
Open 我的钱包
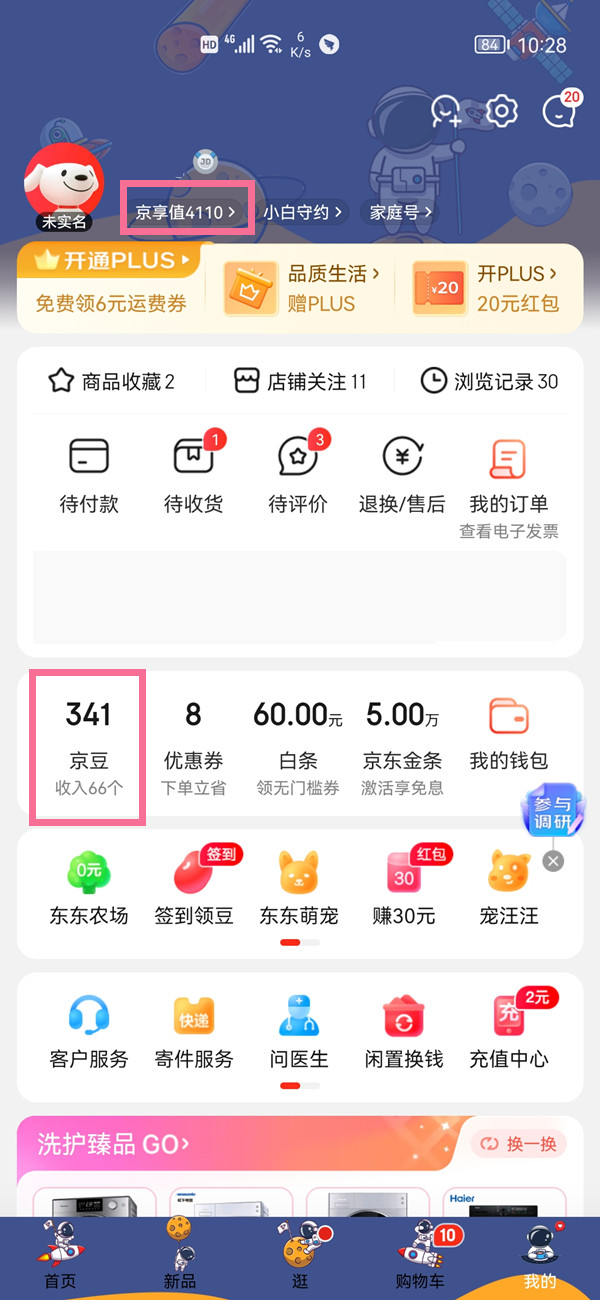(508, 735)
